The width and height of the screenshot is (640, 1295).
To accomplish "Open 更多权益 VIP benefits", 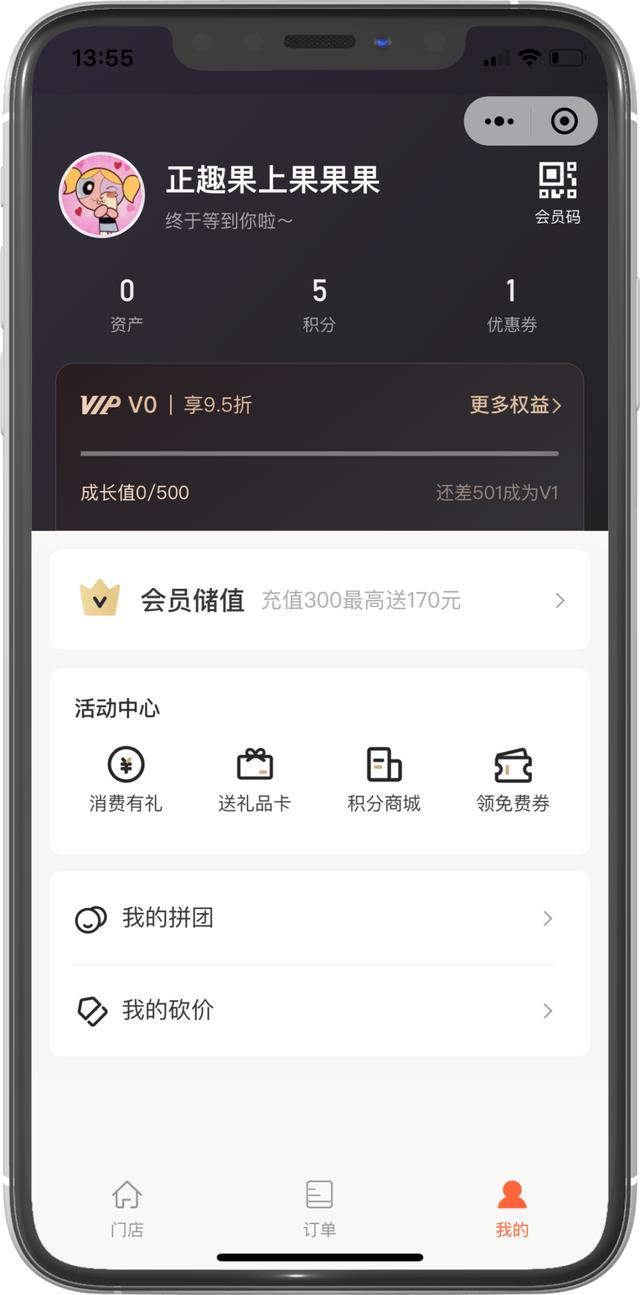I will pos(515,405).
